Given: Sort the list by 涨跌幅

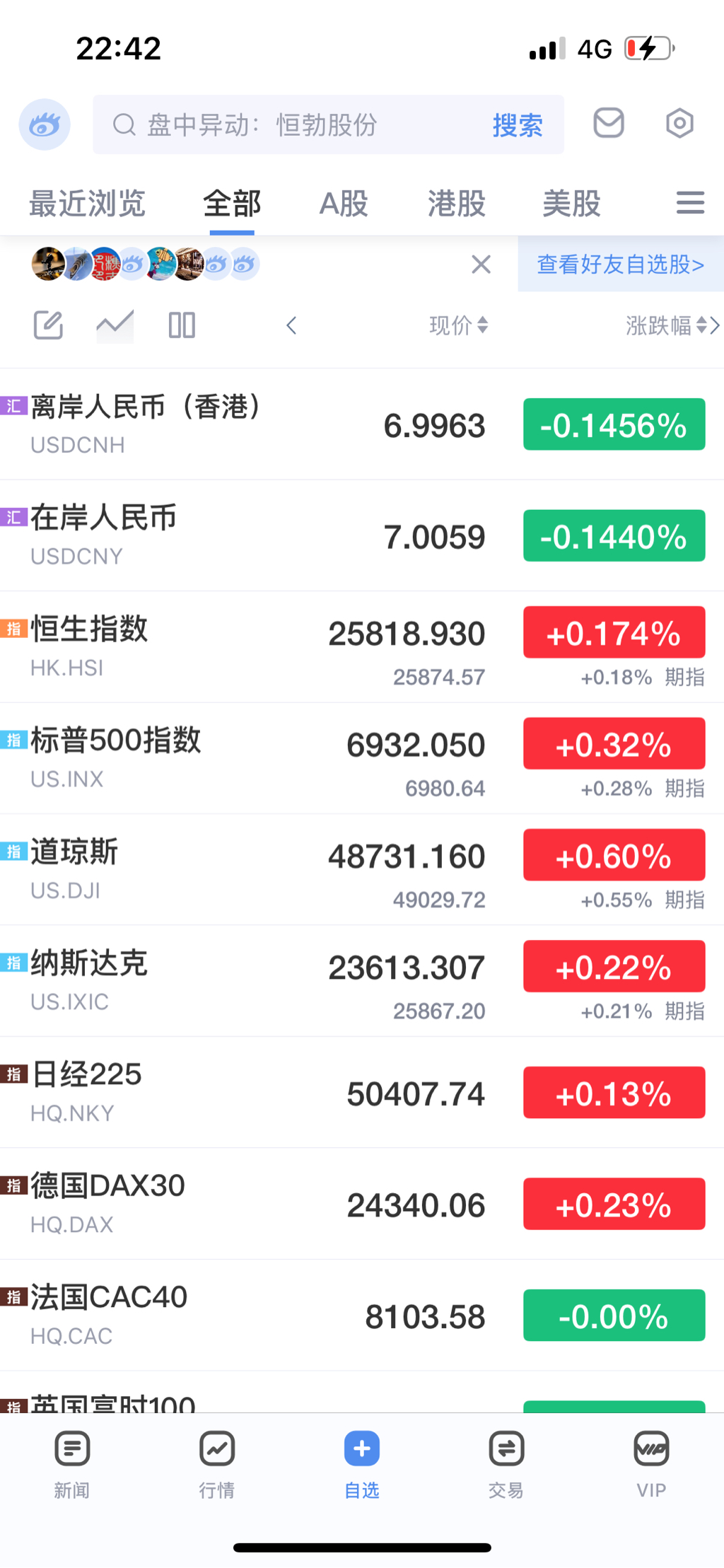Looking at the screenshot, I should [x=665, y=325].
